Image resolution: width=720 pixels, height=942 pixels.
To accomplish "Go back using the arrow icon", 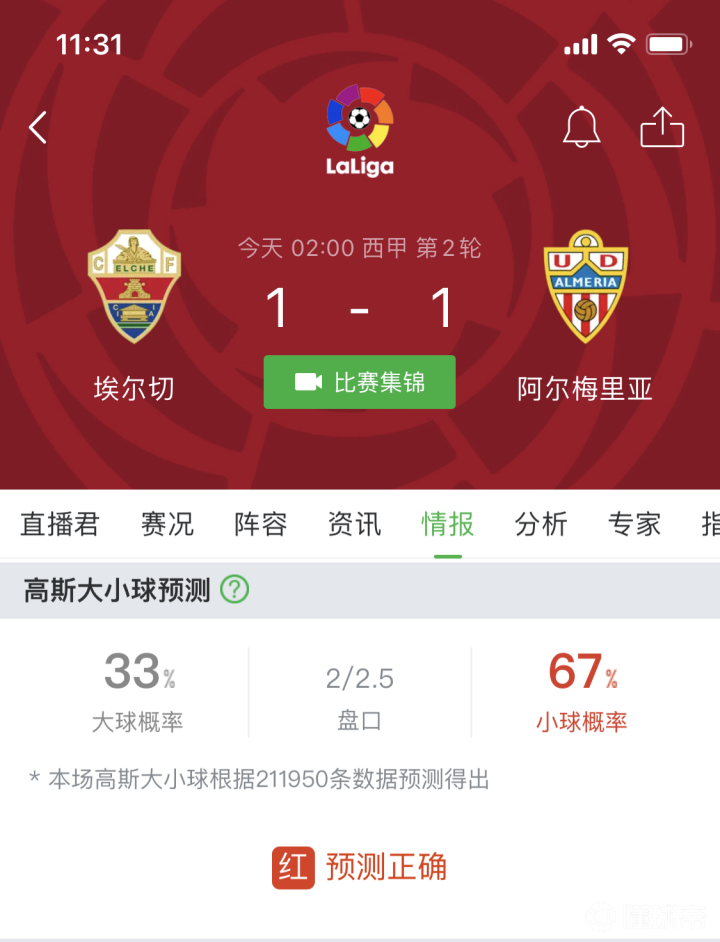I will pyautogui.click(x=38, y=127).
